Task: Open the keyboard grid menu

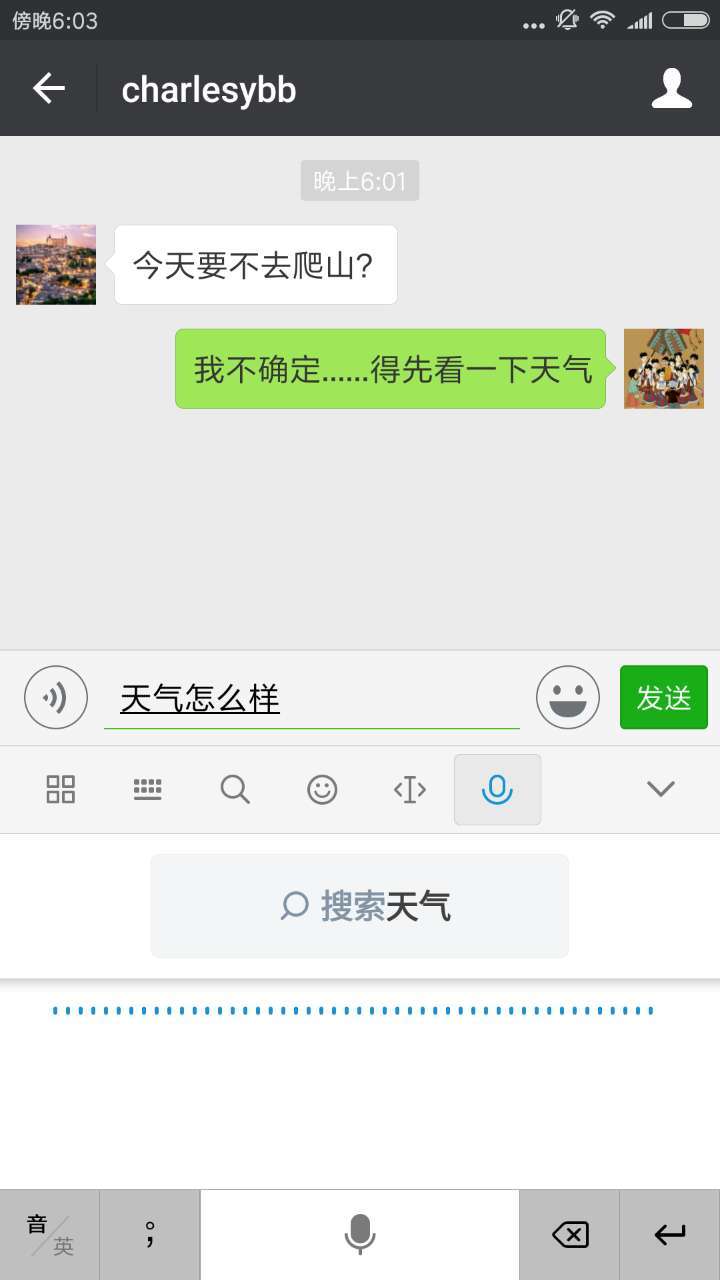Action: tap(61, 789)
